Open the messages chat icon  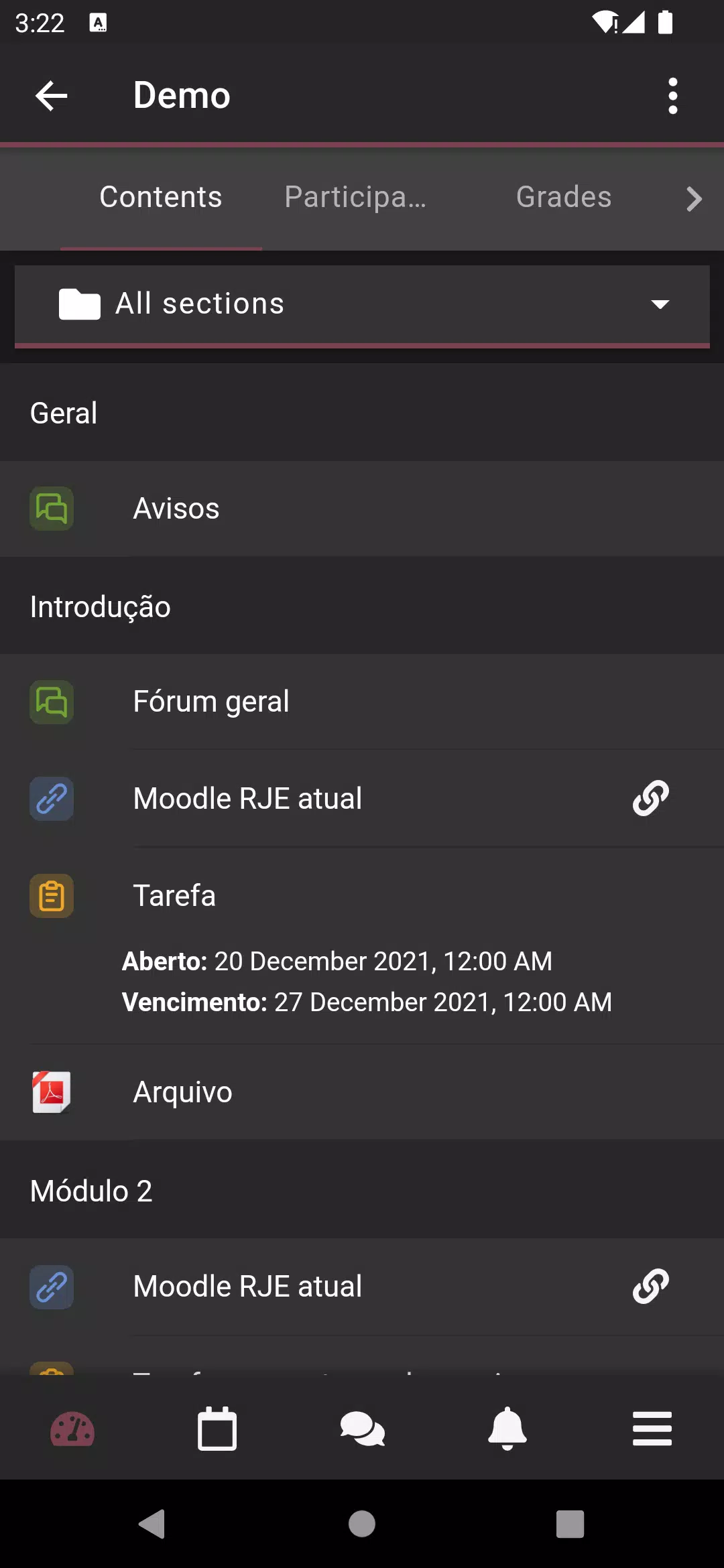362,1429
